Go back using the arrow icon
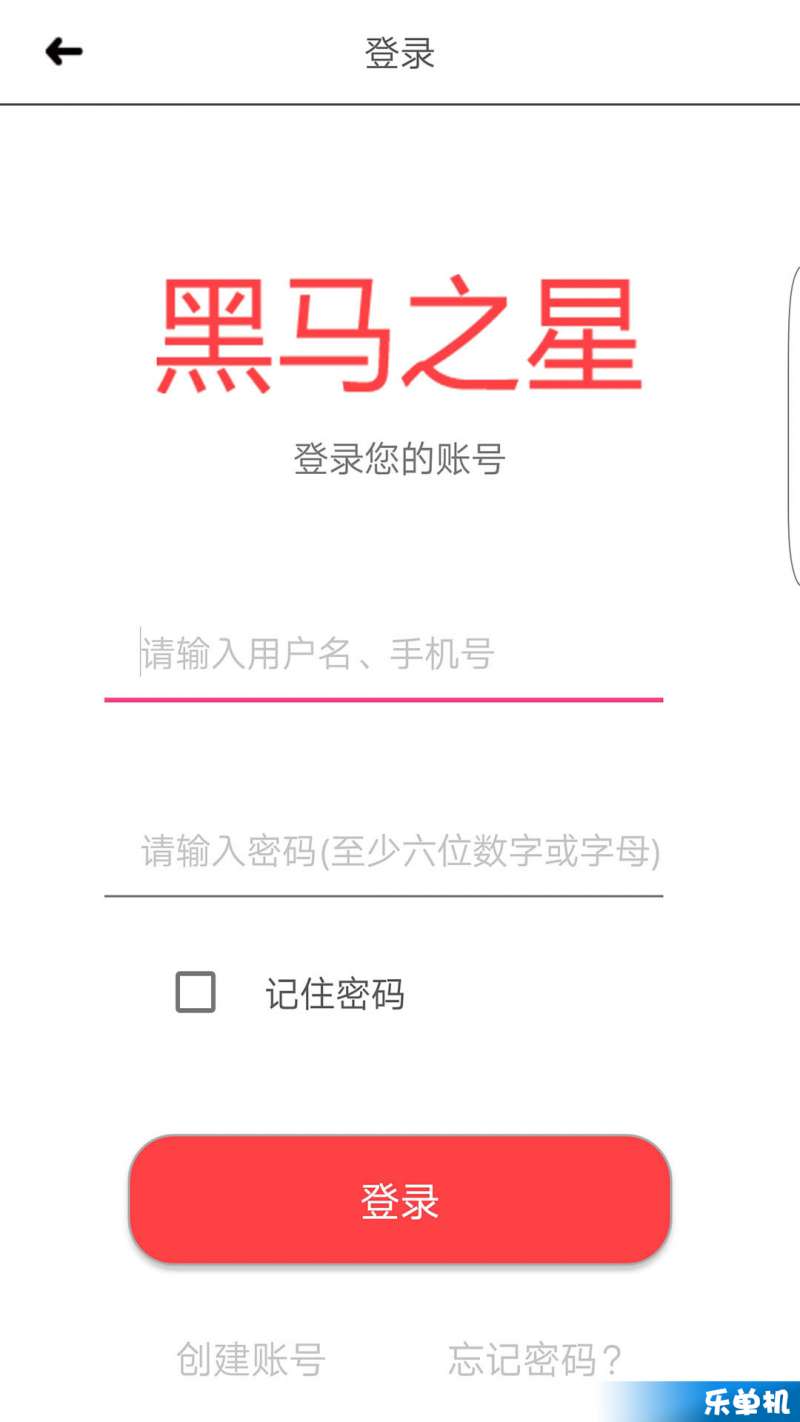Screen dimensions: 800x1422 click(64, 52)
